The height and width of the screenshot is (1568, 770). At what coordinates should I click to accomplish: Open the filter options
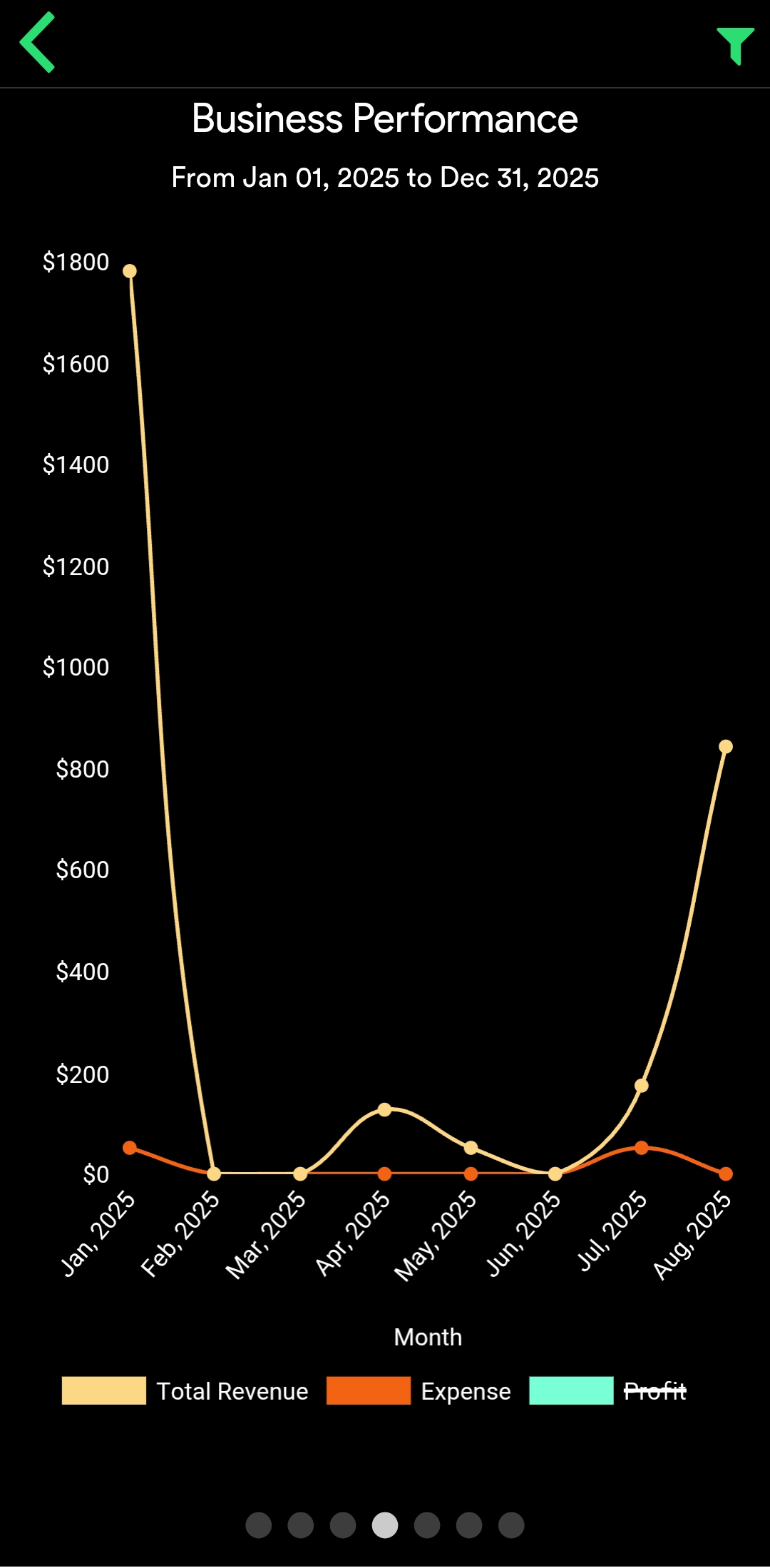coord(735,46)
